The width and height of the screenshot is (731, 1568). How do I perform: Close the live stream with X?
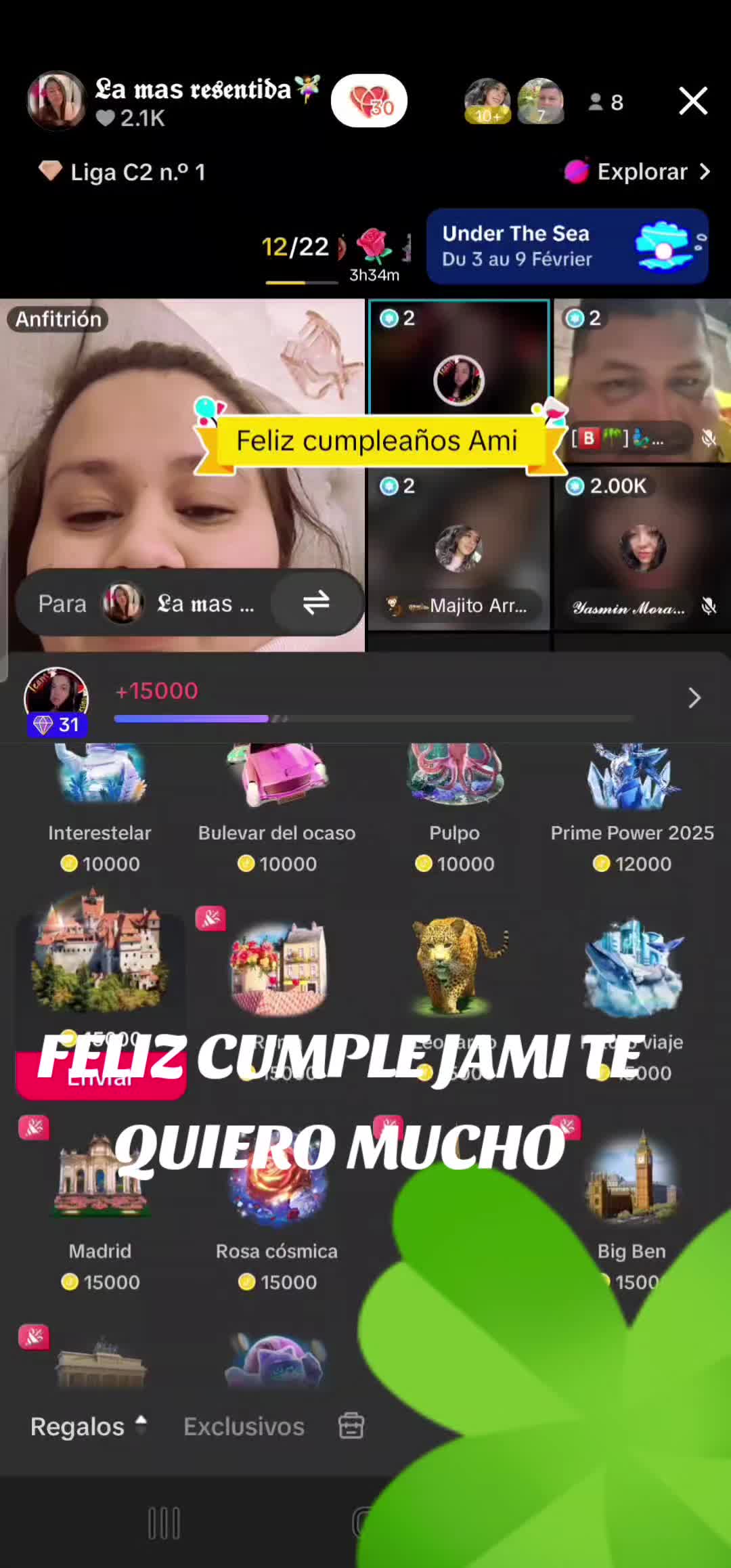tap(693, 101)
